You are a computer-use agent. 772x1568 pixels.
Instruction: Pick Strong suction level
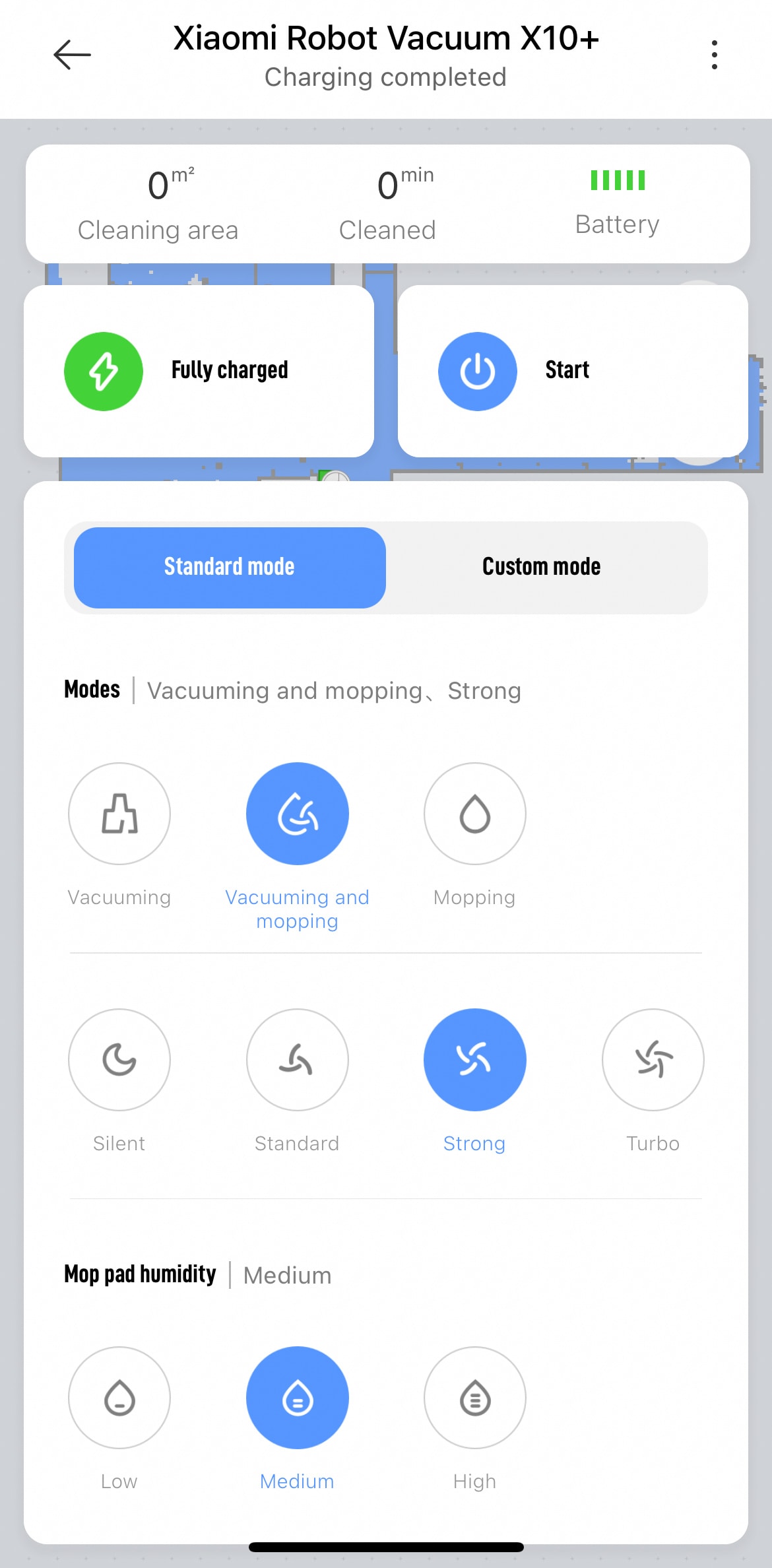(x=475, y=1060)
